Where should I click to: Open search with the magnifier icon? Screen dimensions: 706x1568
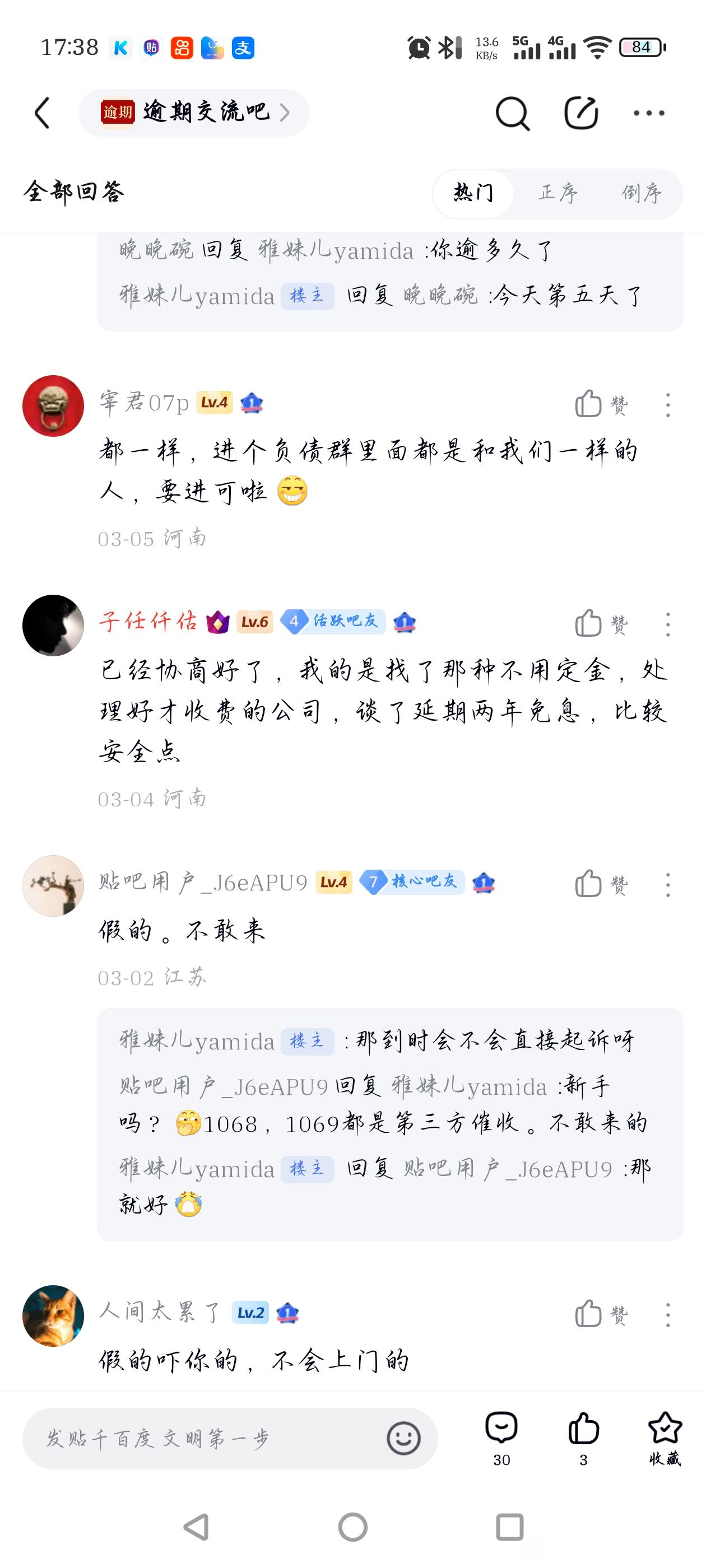pyautogui.click(x=512, y=113)
